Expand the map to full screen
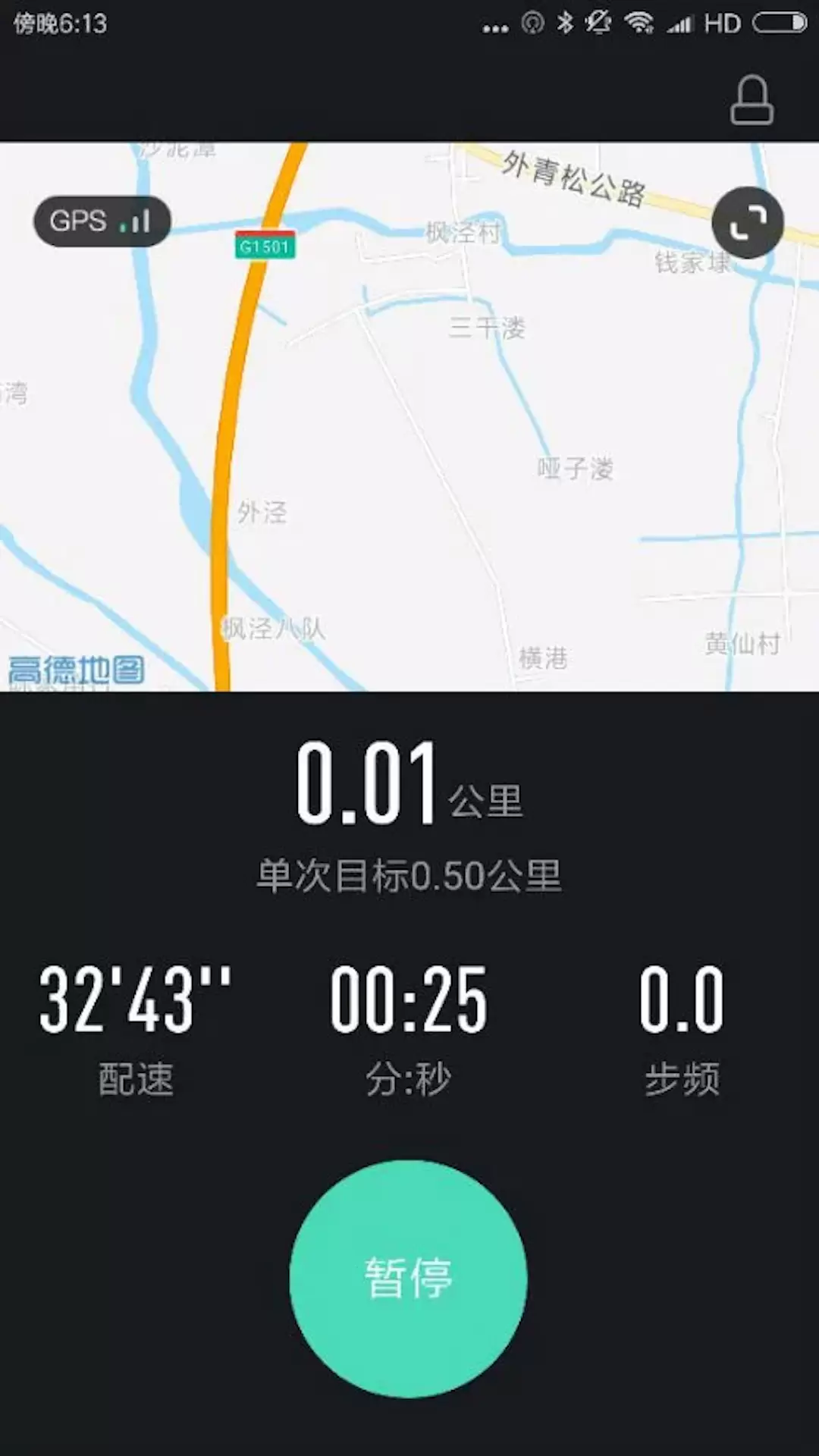Viewport: 819px width, 1456px height. pos(748,223)
